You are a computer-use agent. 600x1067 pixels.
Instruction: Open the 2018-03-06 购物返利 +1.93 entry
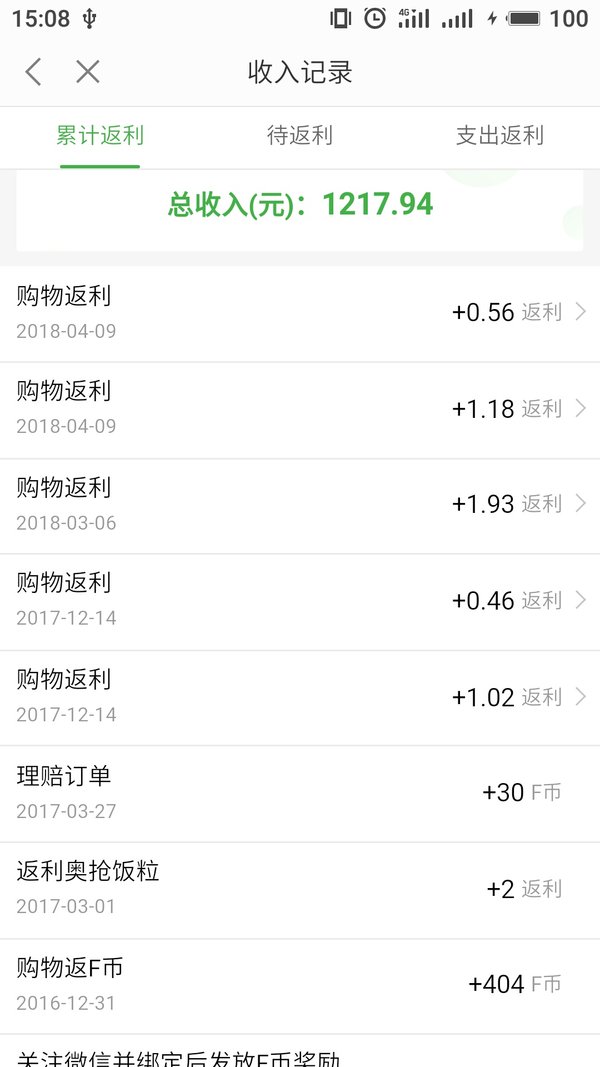300,506
